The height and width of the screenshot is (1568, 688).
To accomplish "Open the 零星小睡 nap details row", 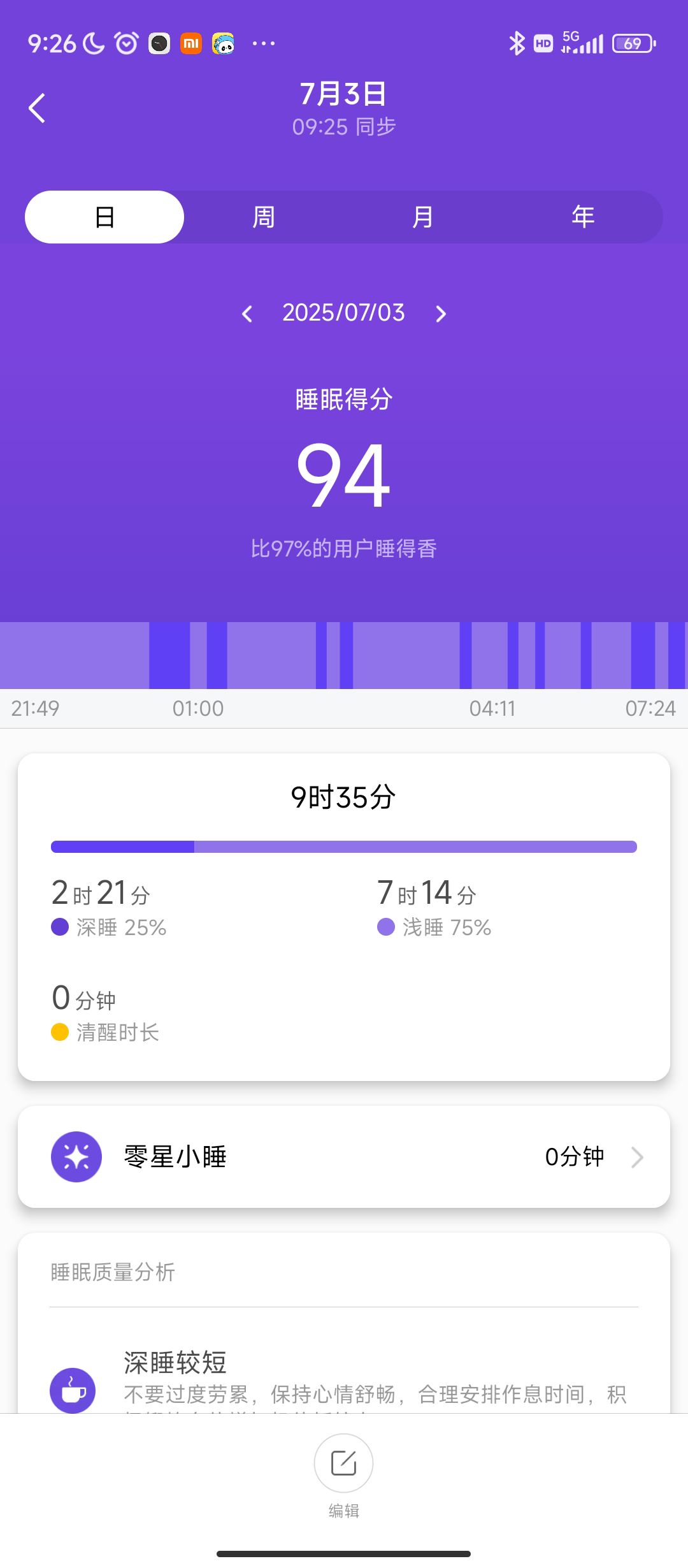I will coord(344,1156).
